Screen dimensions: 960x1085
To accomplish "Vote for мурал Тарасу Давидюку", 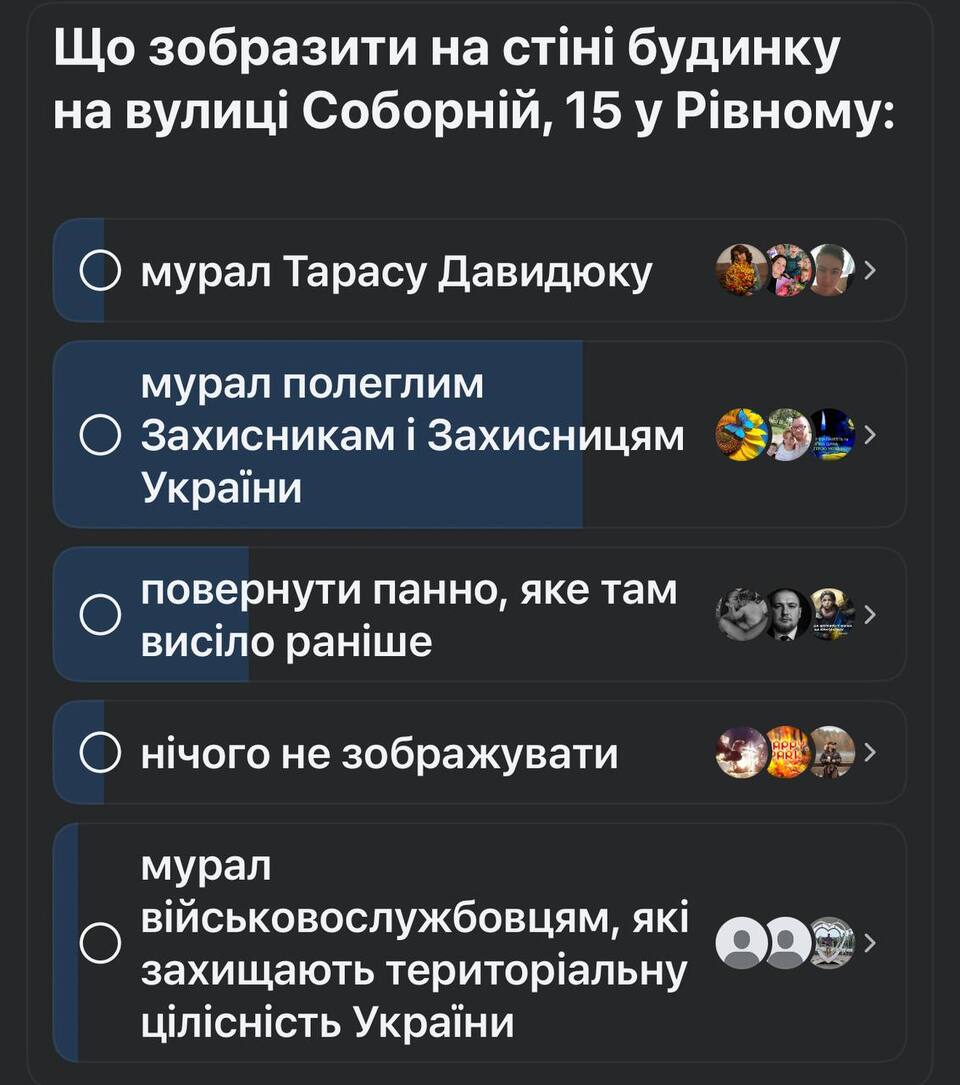I will tap(100, 270).
